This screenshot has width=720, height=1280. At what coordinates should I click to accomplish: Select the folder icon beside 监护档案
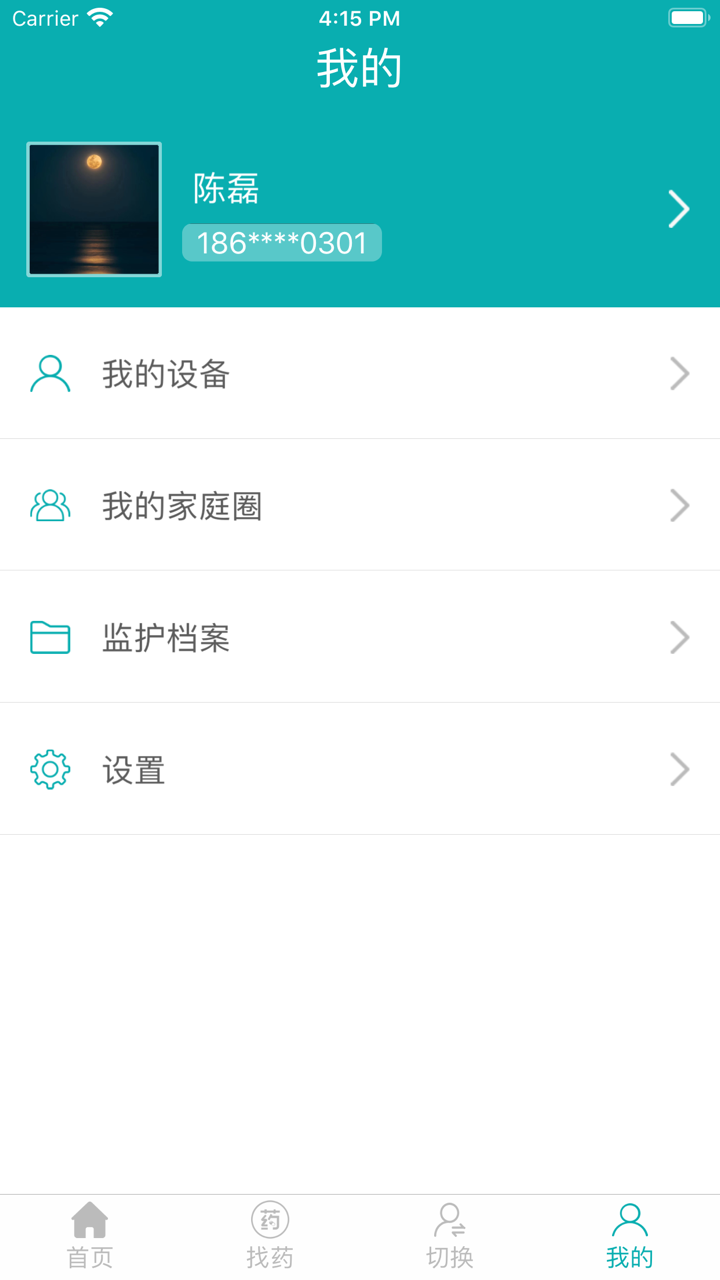[50, 637]
